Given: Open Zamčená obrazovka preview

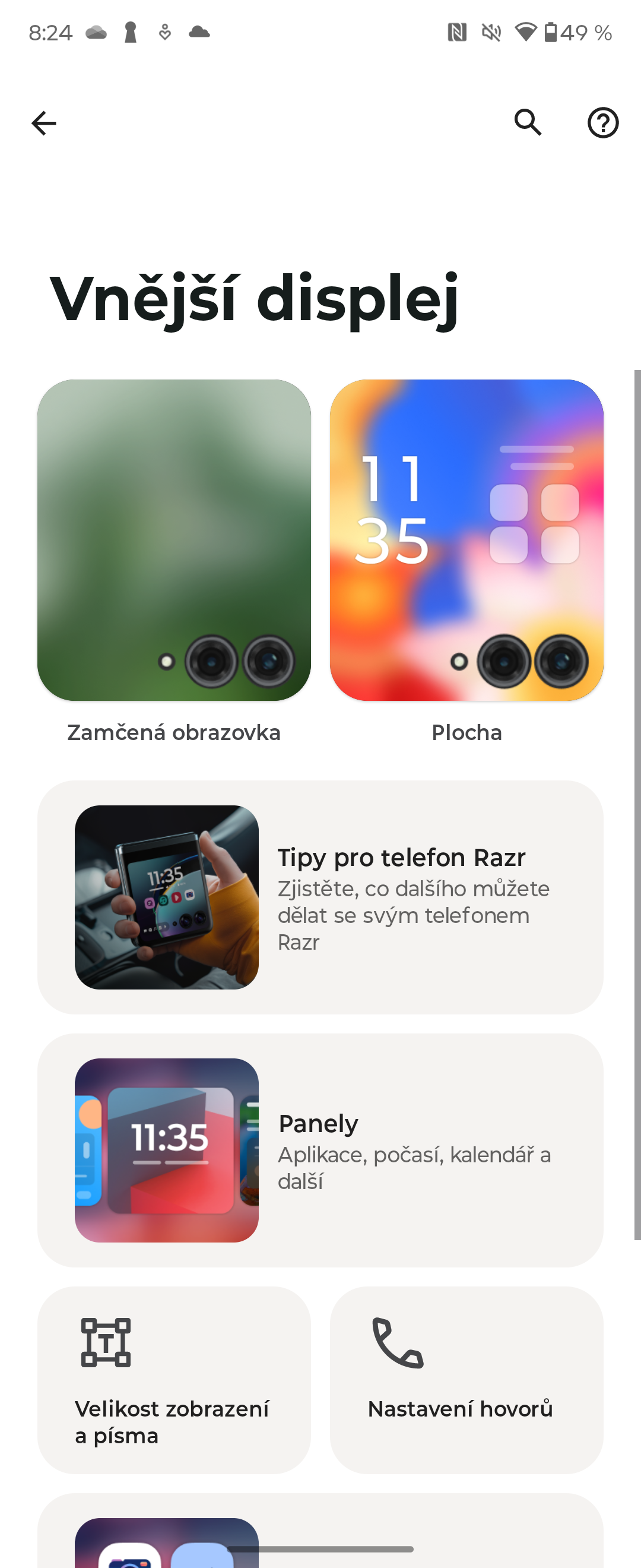Looking at the screenshot, I should pyautogui.click(x=174, y=540).
